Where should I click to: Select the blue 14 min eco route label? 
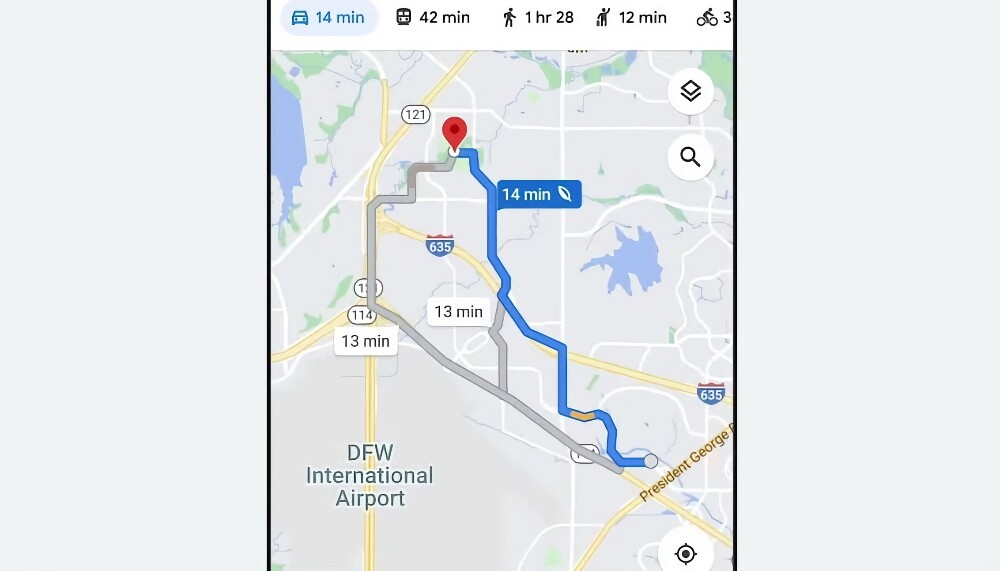pos(538,194)
